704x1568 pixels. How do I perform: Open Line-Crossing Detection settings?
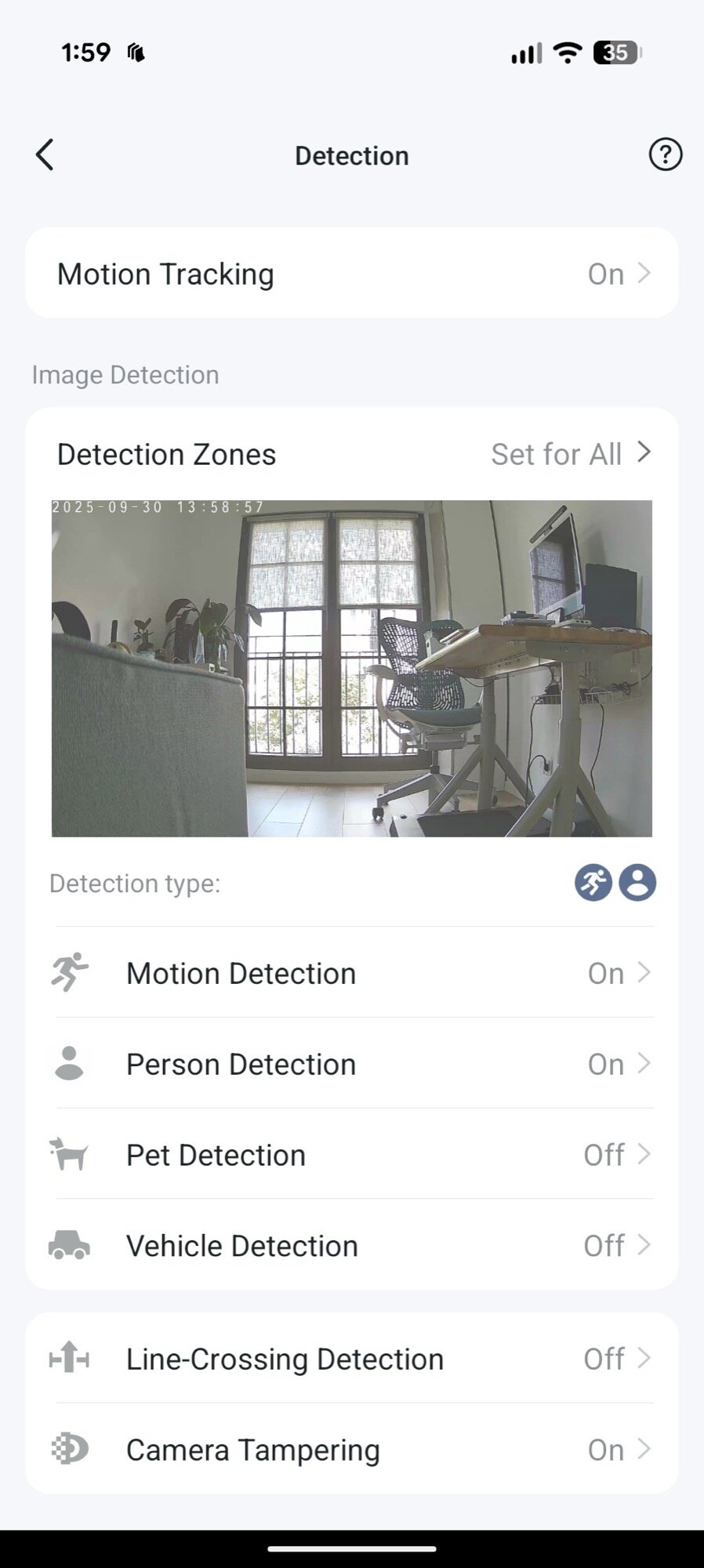352,1359
